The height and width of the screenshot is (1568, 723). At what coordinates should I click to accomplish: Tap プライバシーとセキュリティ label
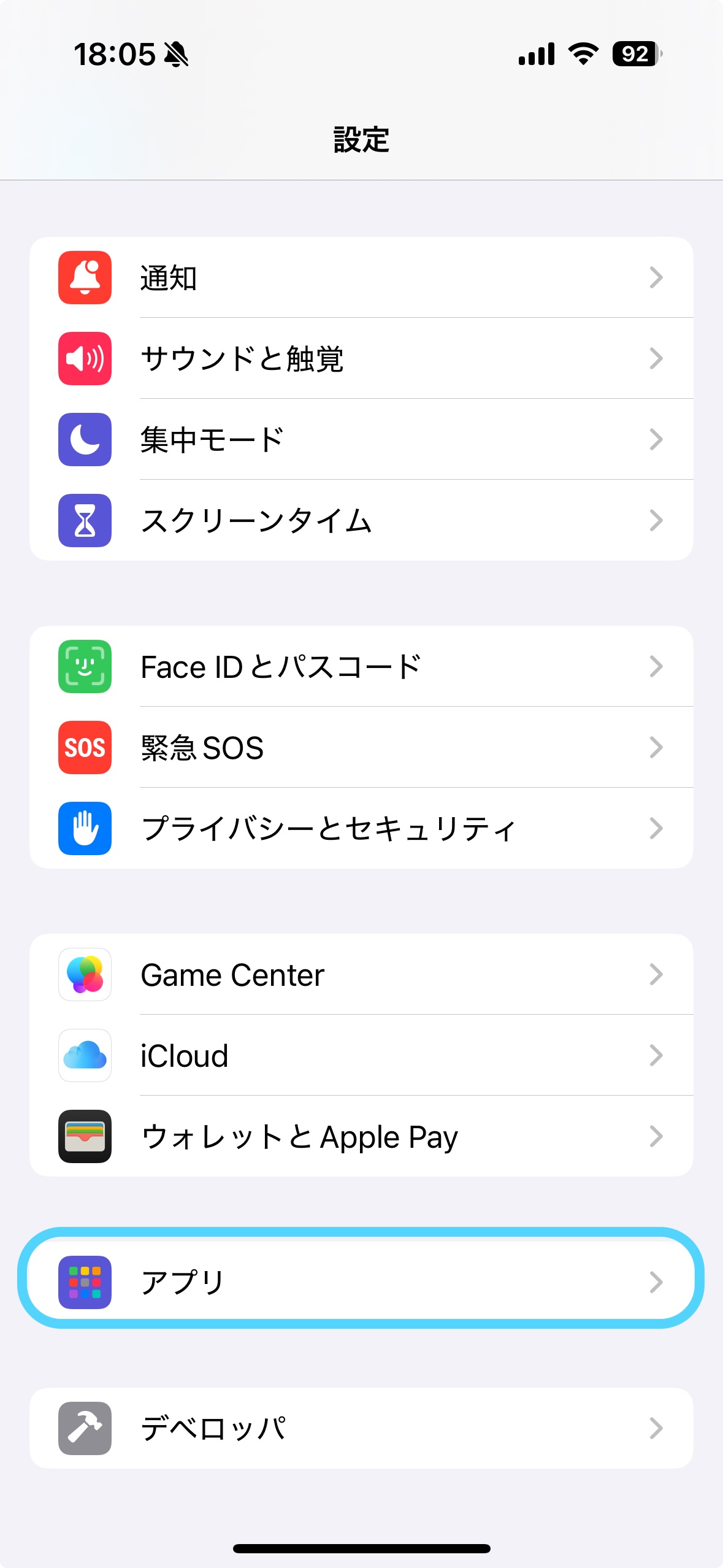tap(329, 828)
